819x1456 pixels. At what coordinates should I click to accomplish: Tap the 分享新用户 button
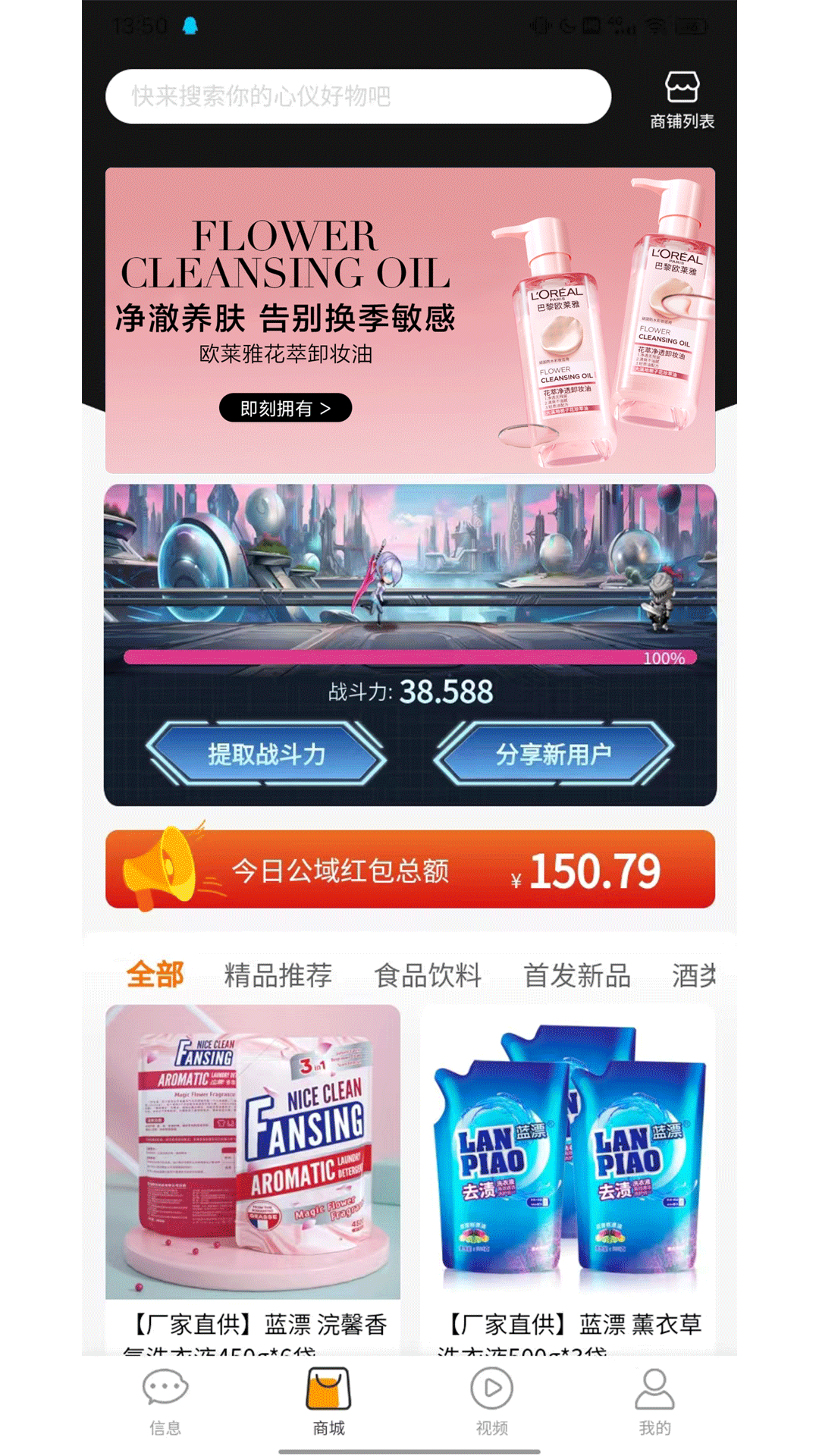pos(553,754)
